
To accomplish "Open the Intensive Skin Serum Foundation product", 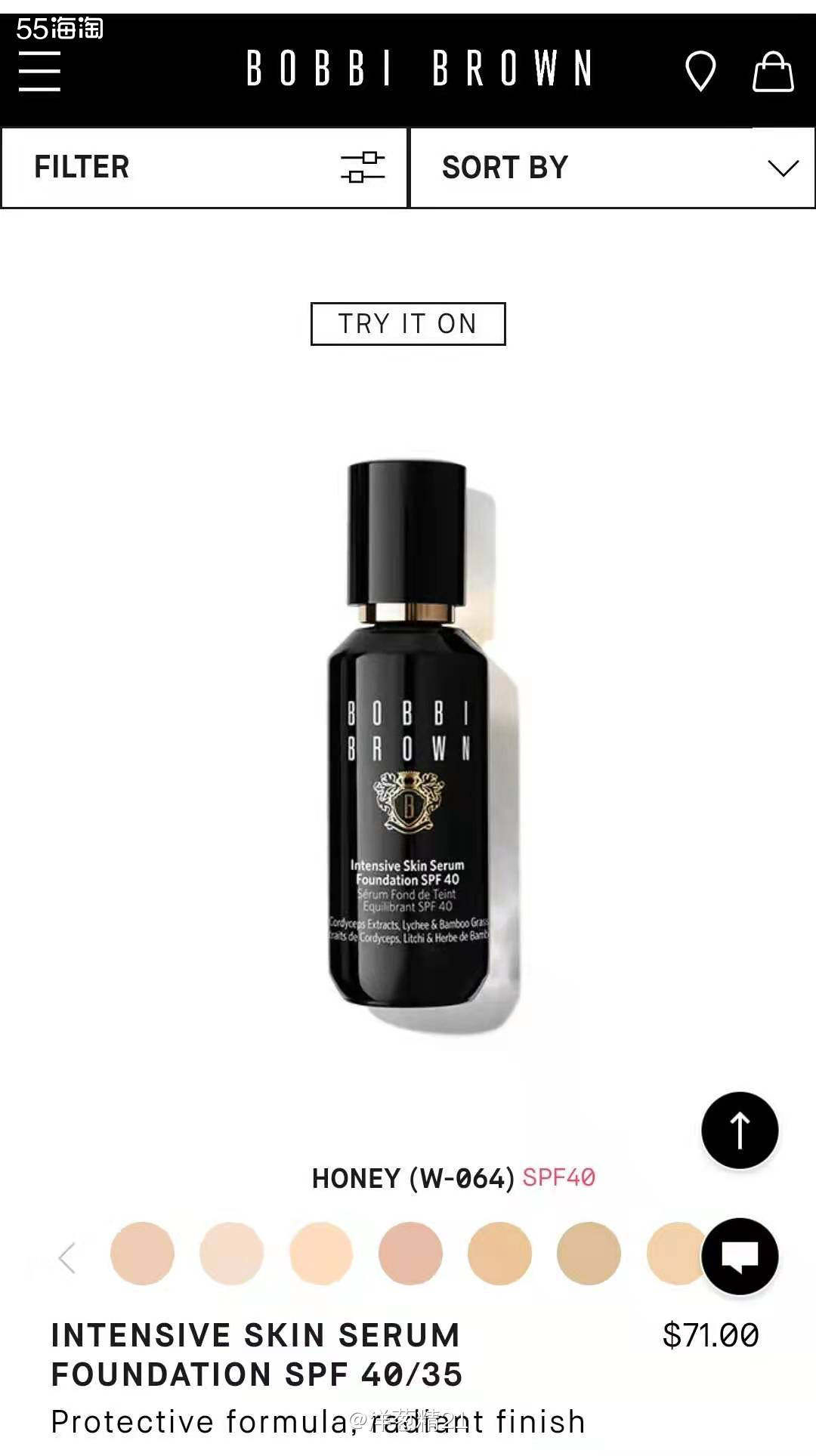I will (x=255, y=1355).
